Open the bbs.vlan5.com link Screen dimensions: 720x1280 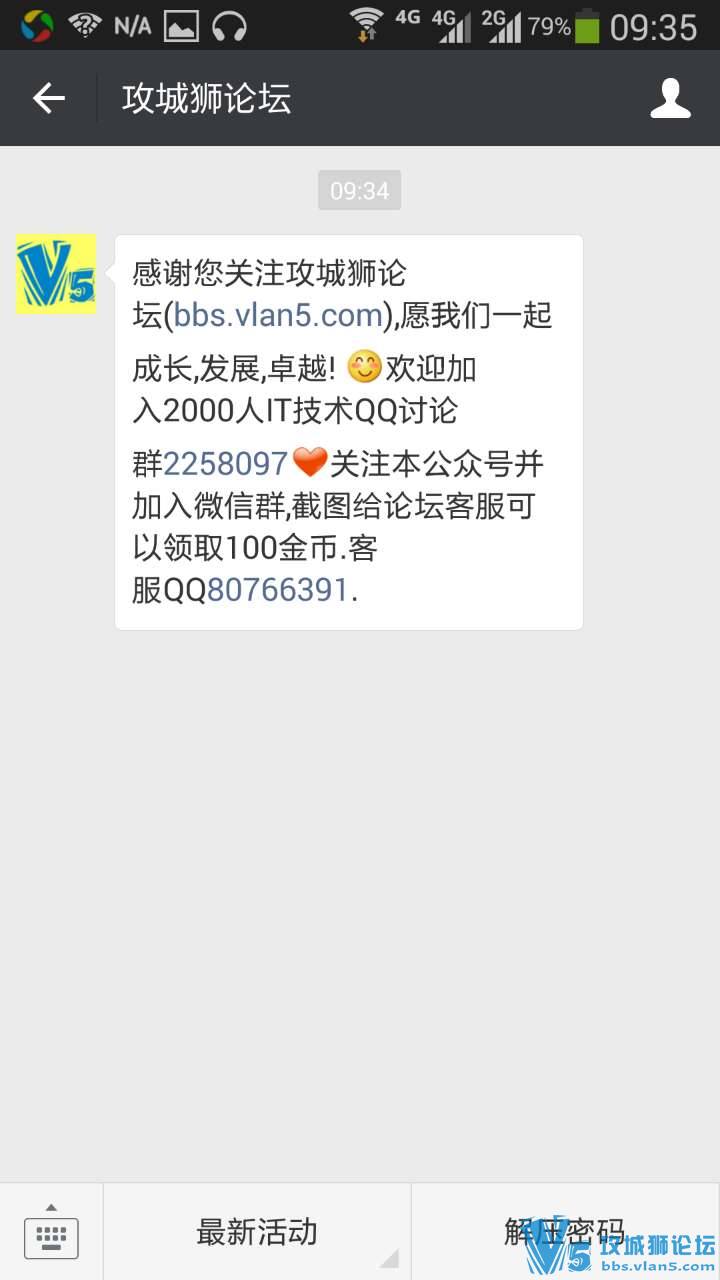[279, 315]
